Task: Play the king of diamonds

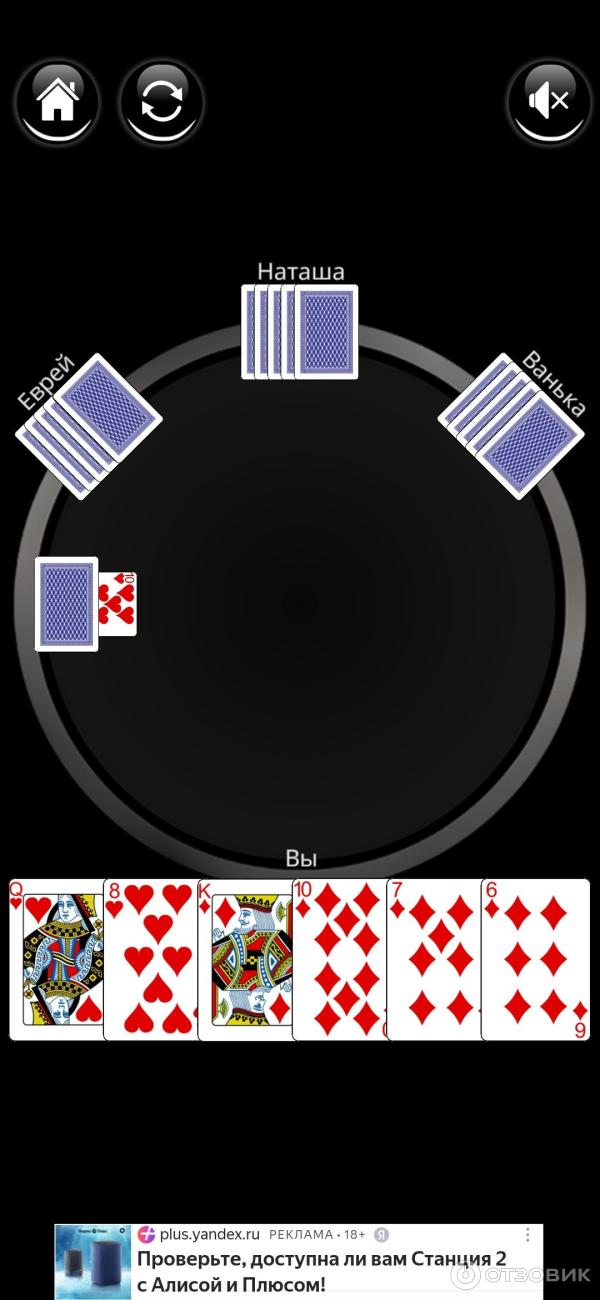Action: tap(245, 960)
